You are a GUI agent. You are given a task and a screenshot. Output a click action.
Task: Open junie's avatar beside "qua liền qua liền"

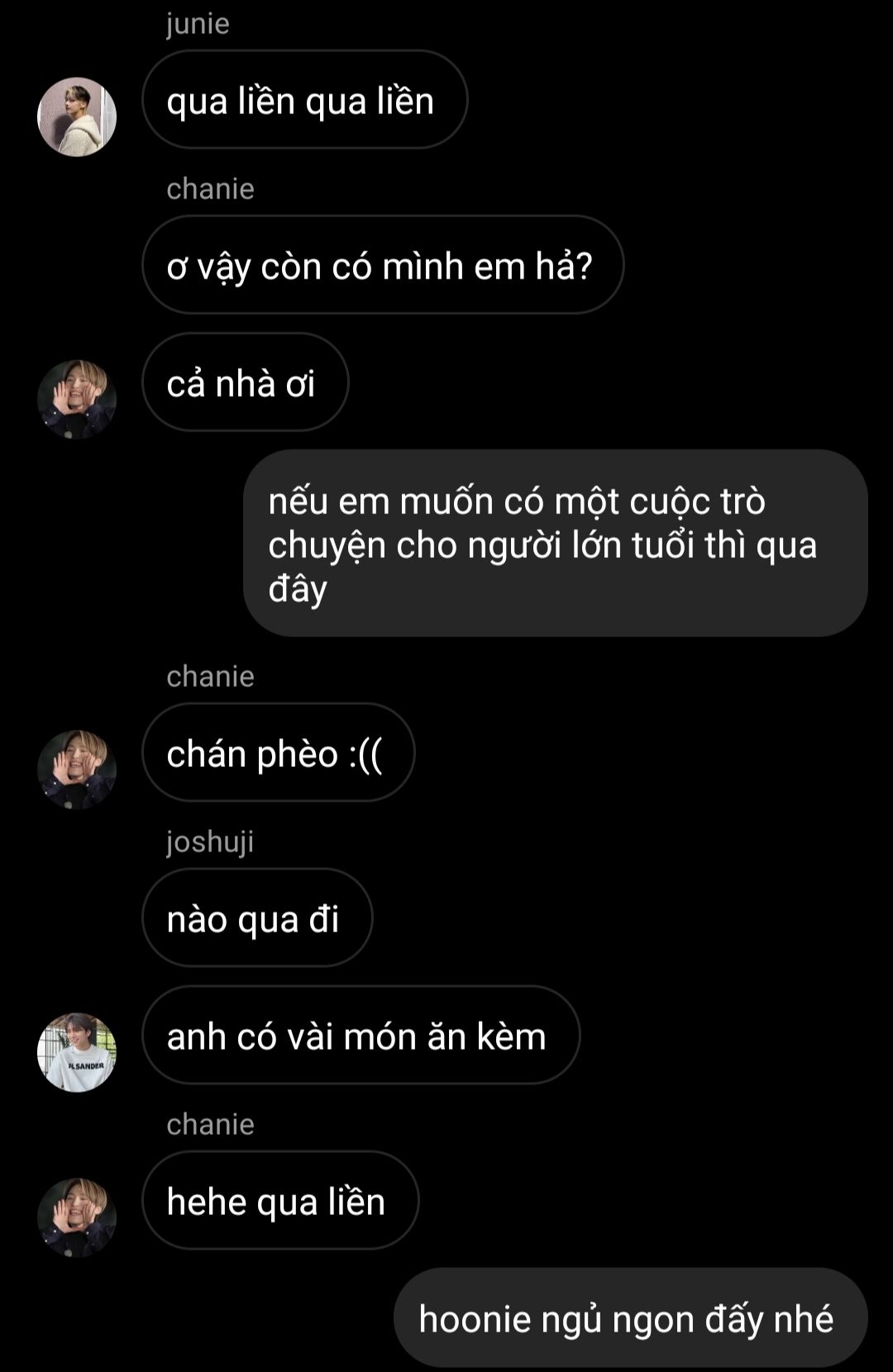point(77,117)
